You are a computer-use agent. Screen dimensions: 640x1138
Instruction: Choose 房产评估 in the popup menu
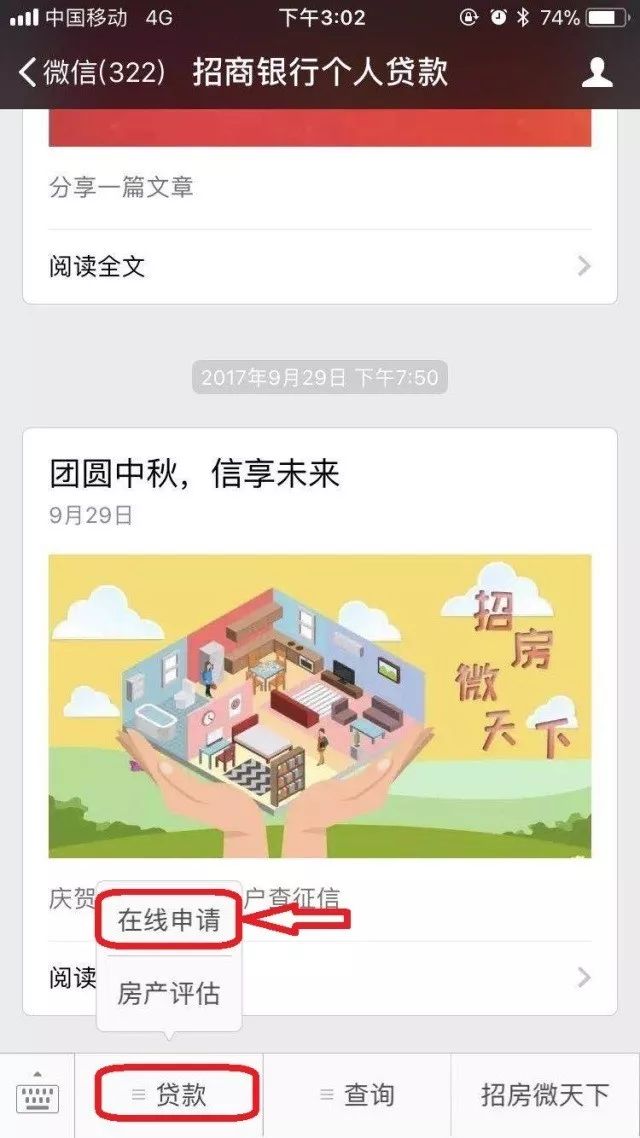(169, 993)
